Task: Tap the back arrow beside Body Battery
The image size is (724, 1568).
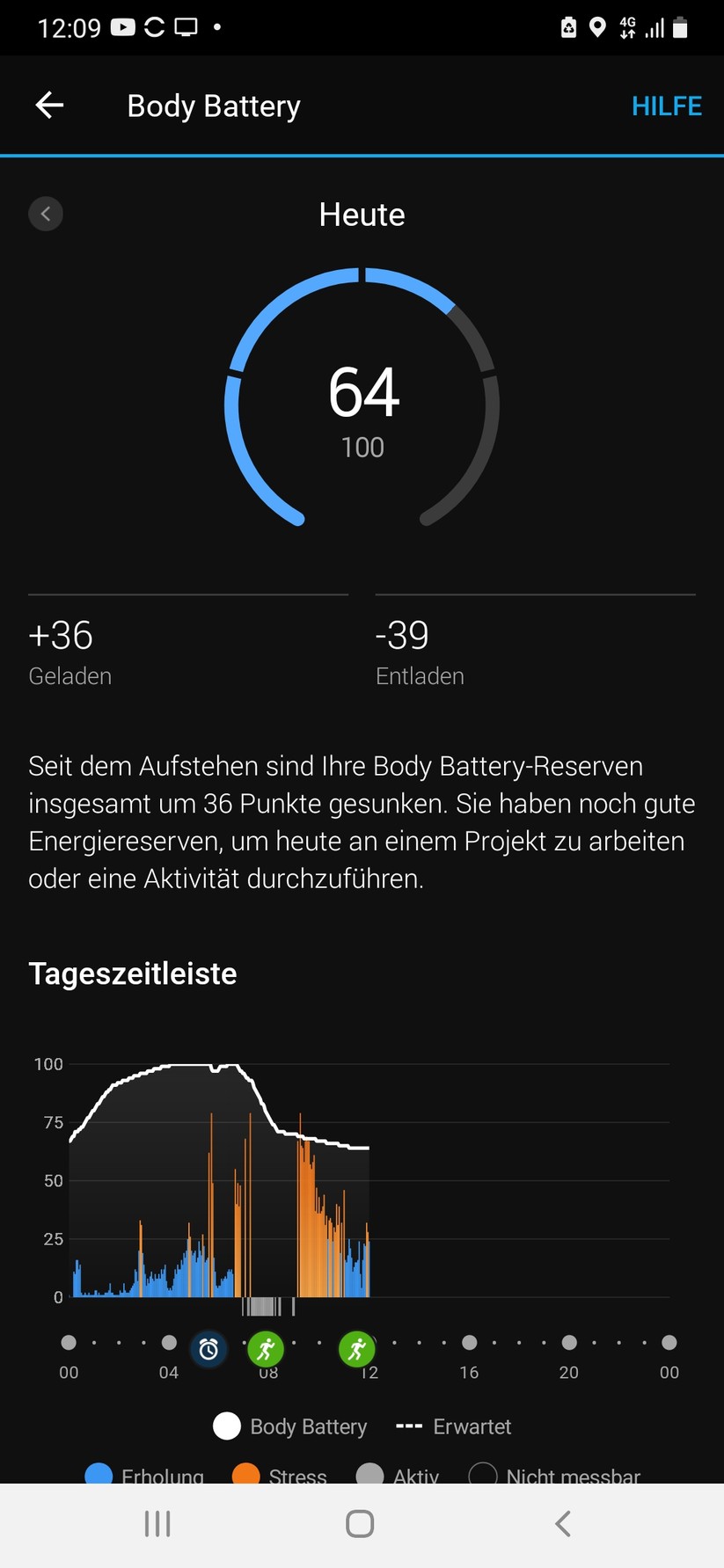Action: pyautogui.click(x=49, y=105)
